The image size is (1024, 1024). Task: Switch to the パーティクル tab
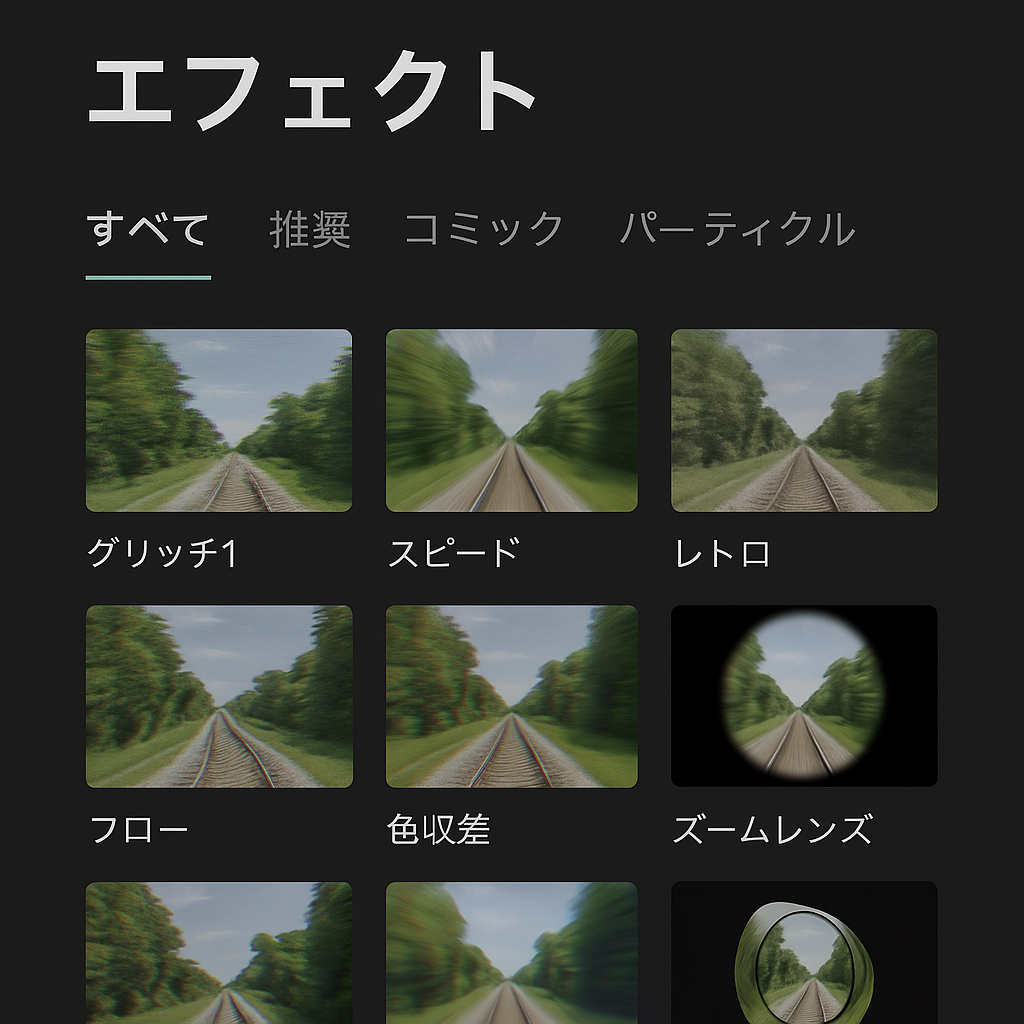pos(737,230)
